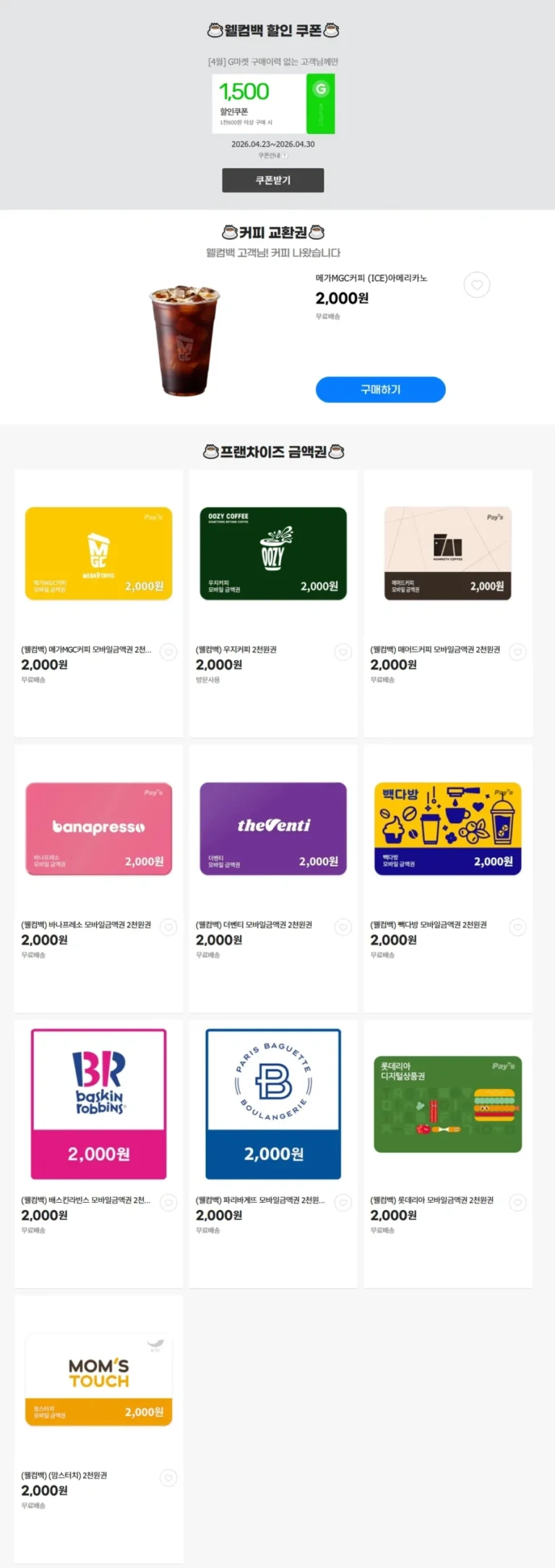Open the 빽다방 모바일금액권 card
This screenshot has width=555, height=1568.
(447, 829)
